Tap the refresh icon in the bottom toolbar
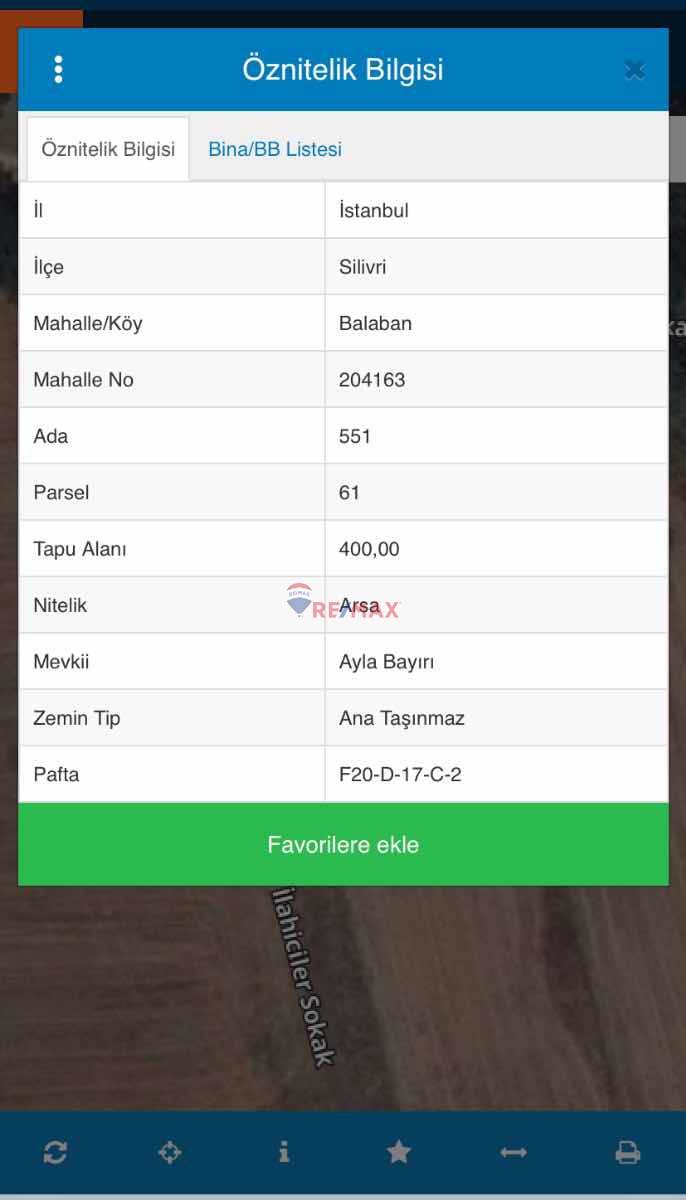 tap(56, 1153)
